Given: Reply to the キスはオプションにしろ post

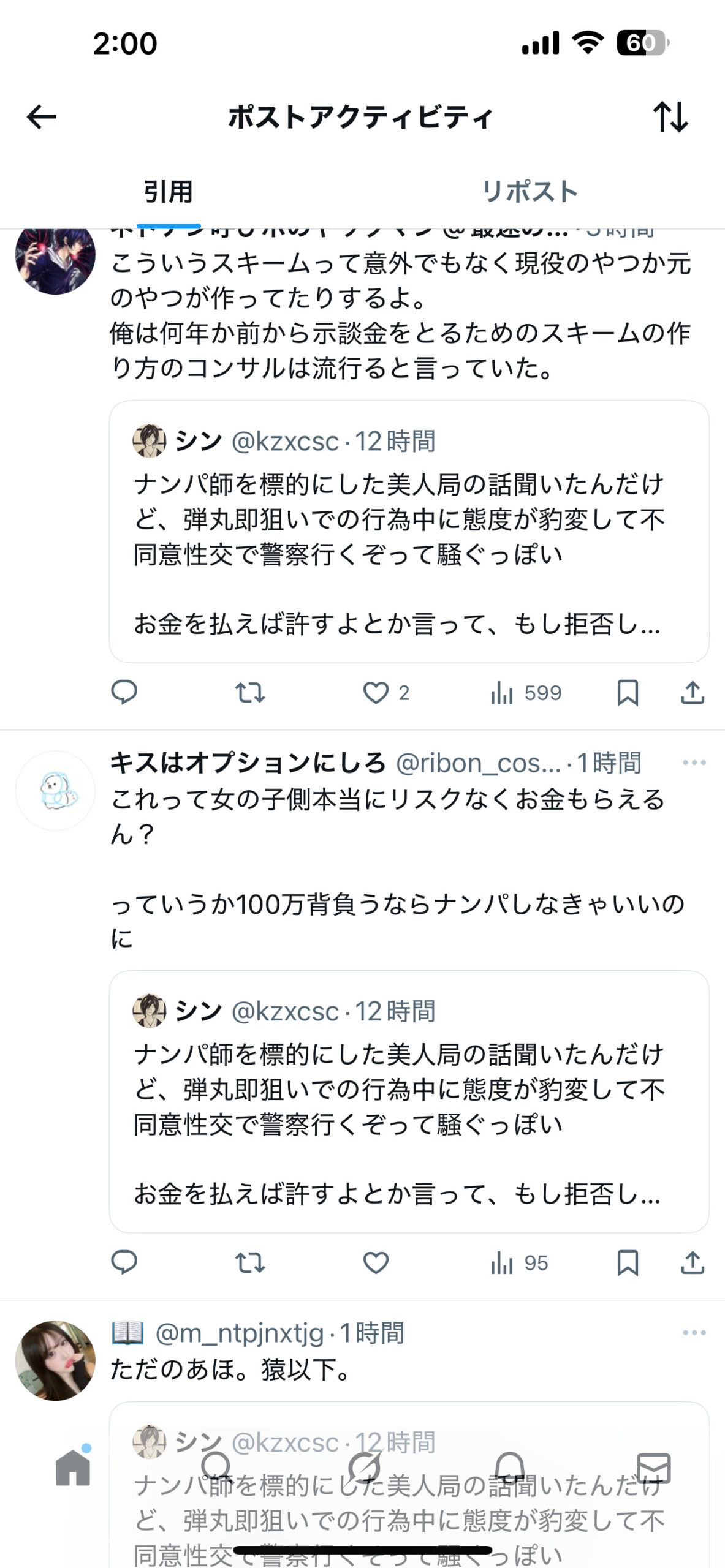Looking at the screenshot, I should [x=124, y=1262].
